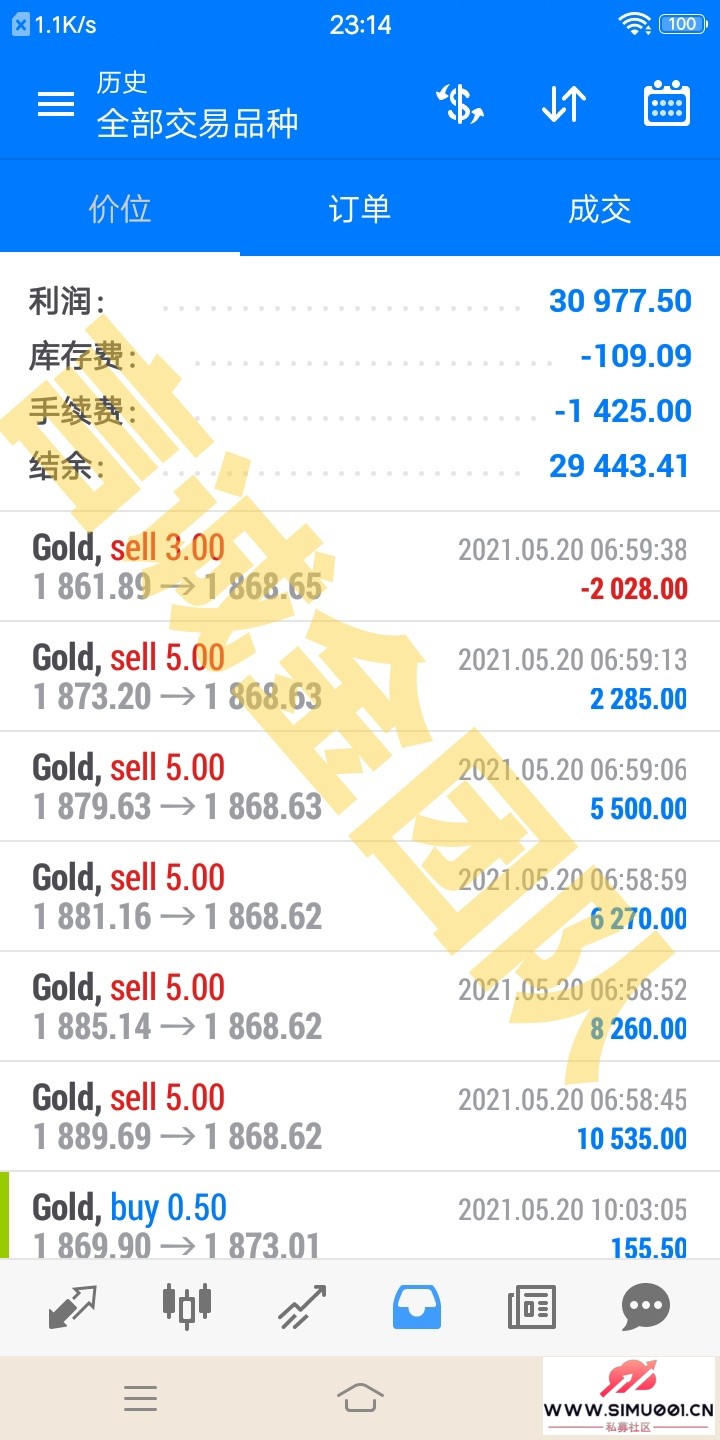Open the symbol filter dollar icon
Image resolution: width=720 pixels, height=1440 pixels.
[x=460, y=104]
